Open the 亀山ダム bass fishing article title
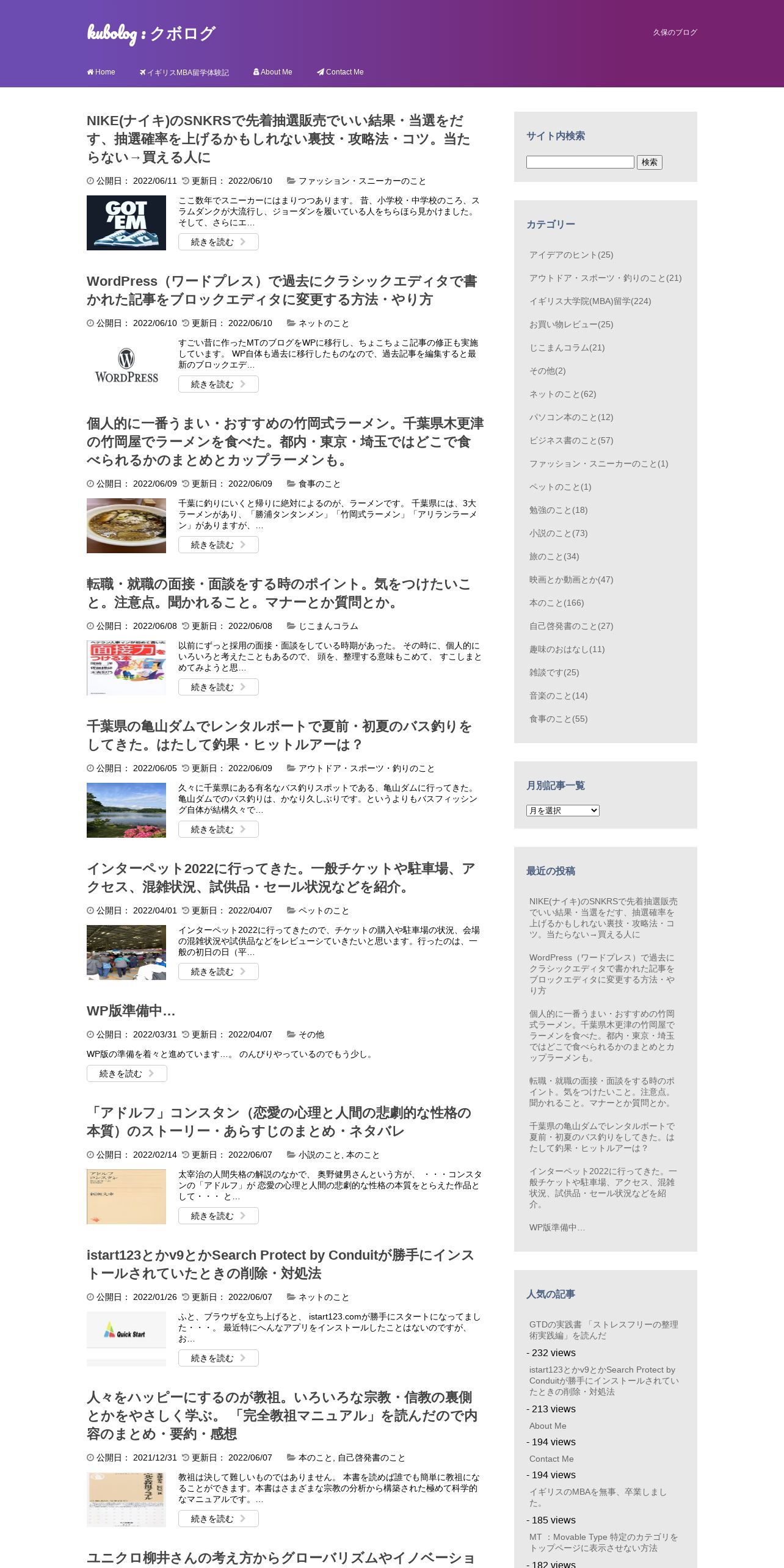This screenshot has height=1568, width=784. click(279, 736)
